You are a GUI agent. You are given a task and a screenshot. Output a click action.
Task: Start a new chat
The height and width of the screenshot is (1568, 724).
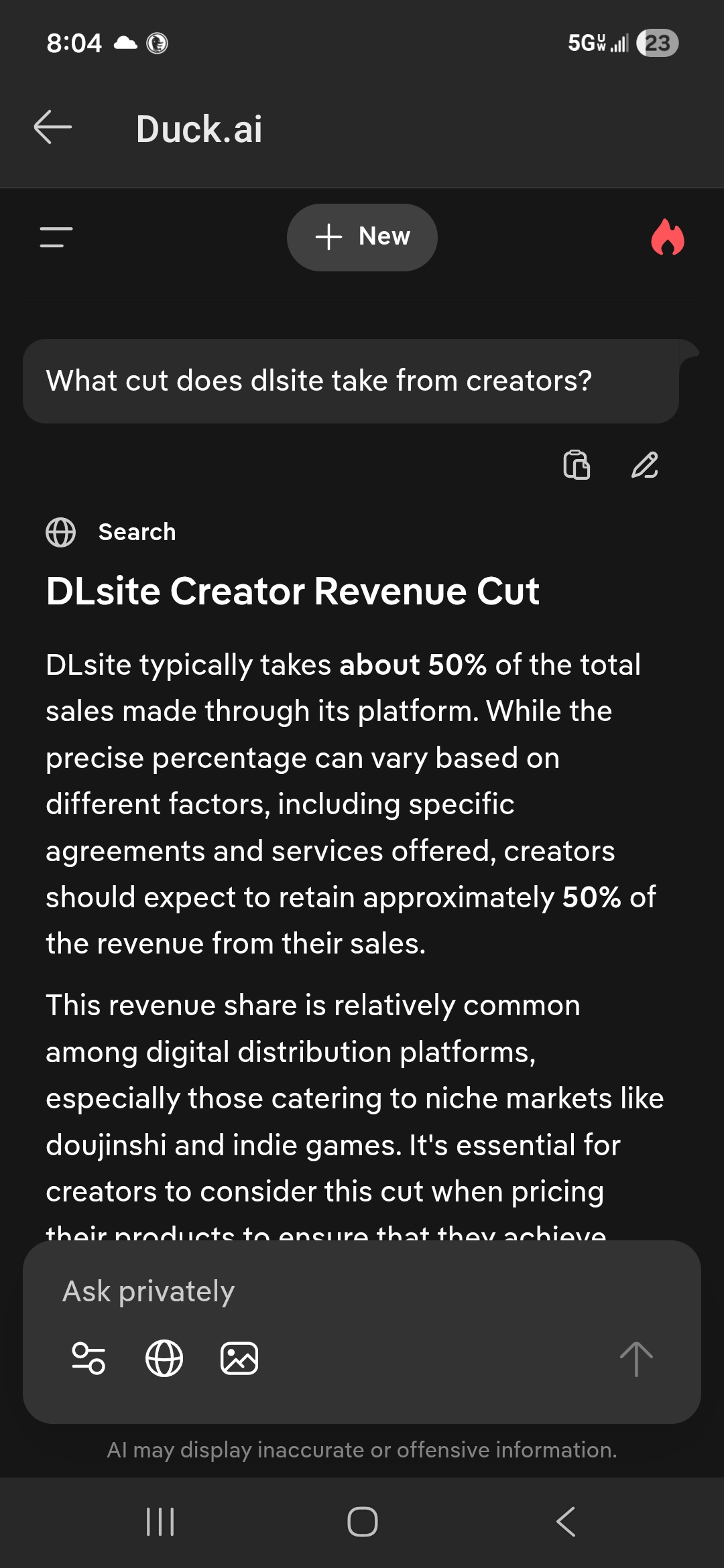[362, 237]
